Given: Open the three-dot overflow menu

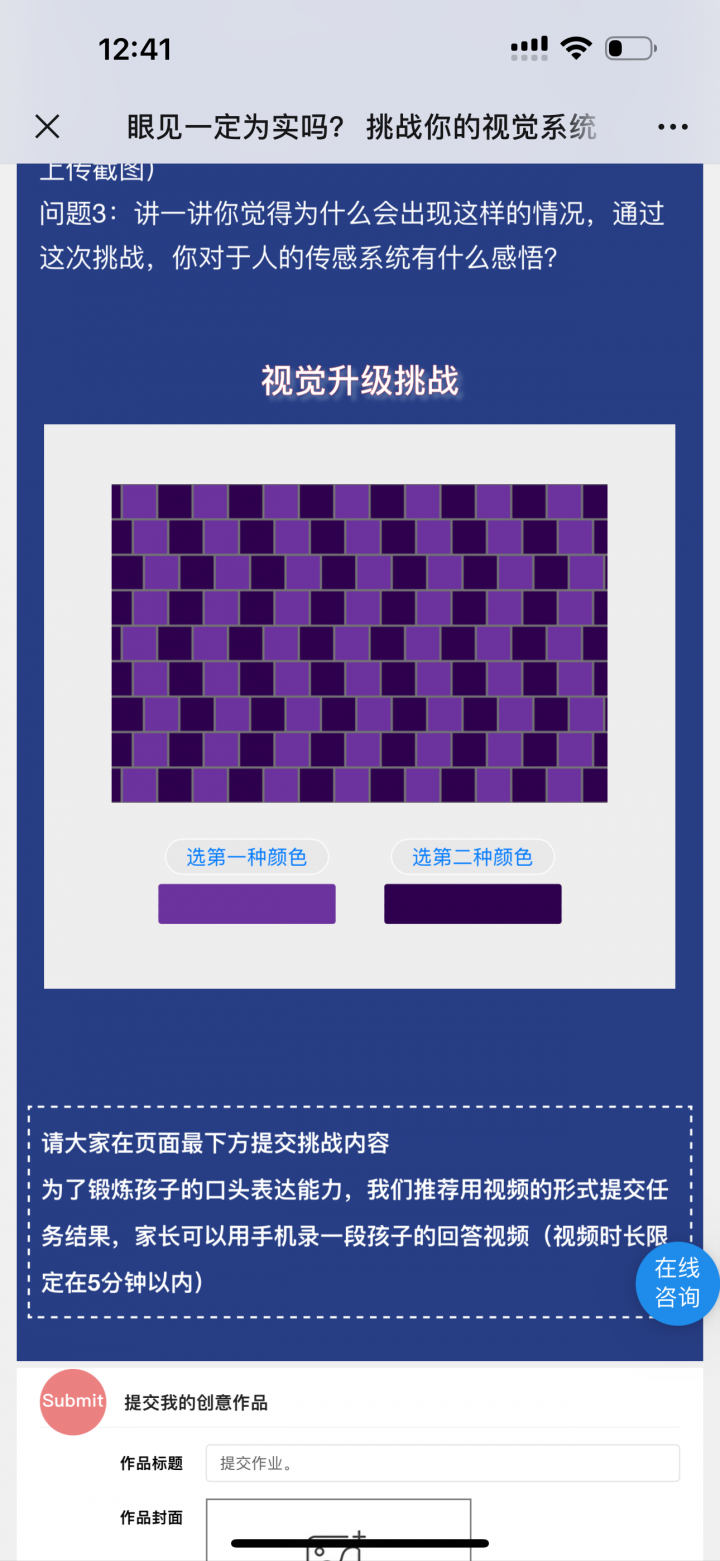Looking at the screenshot, I should [673, 127].
